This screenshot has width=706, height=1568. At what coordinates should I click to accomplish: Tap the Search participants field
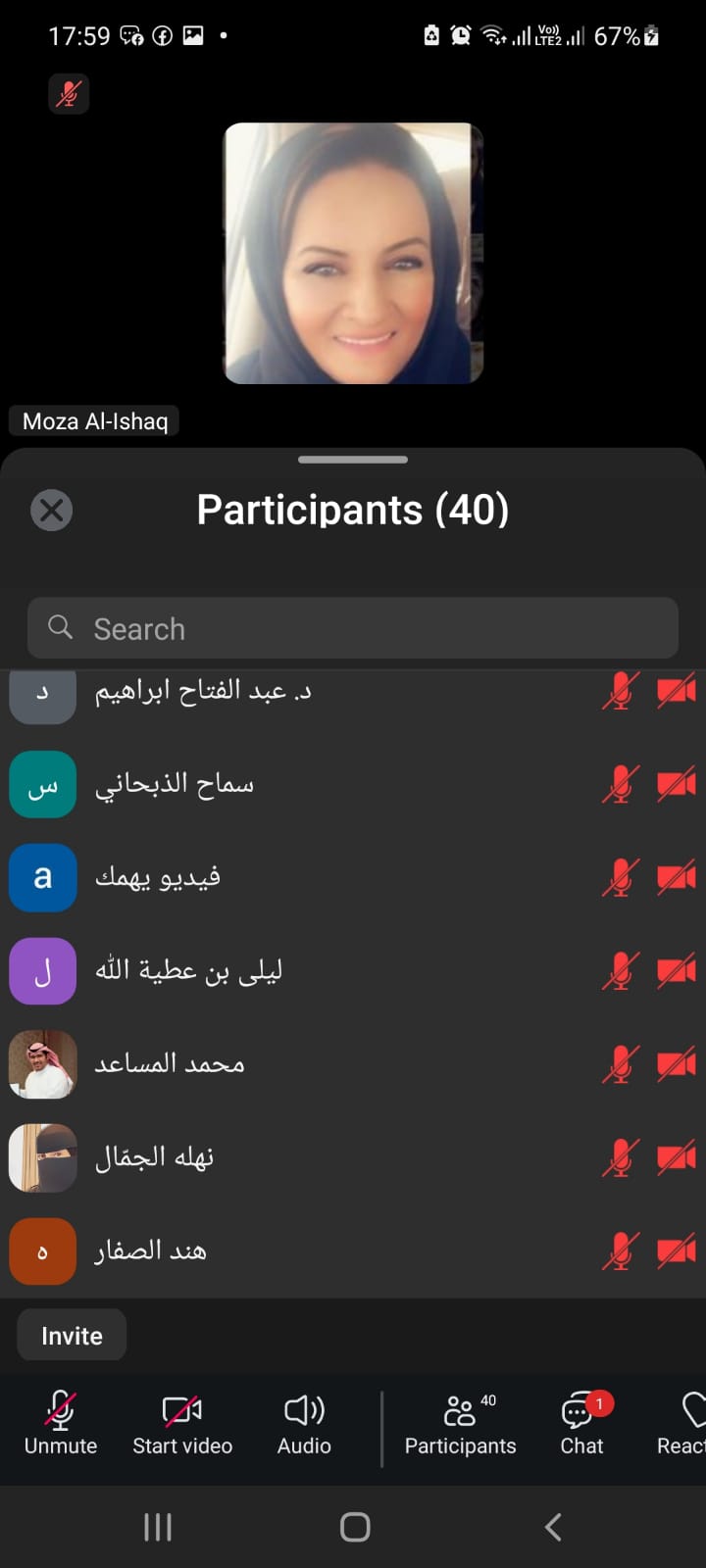(353, 628)
